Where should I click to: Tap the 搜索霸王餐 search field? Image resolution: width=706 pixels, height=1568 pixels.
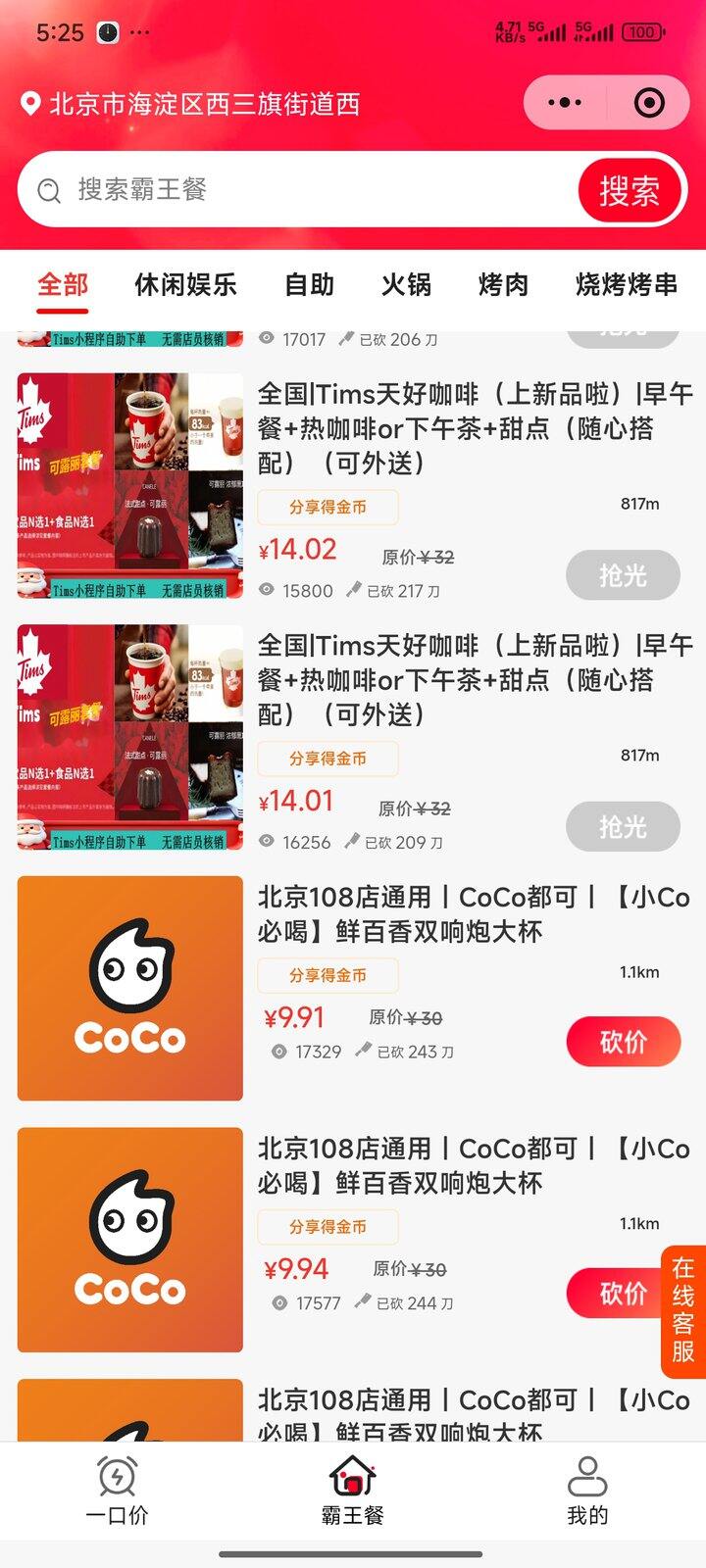[x=294, y=190]
